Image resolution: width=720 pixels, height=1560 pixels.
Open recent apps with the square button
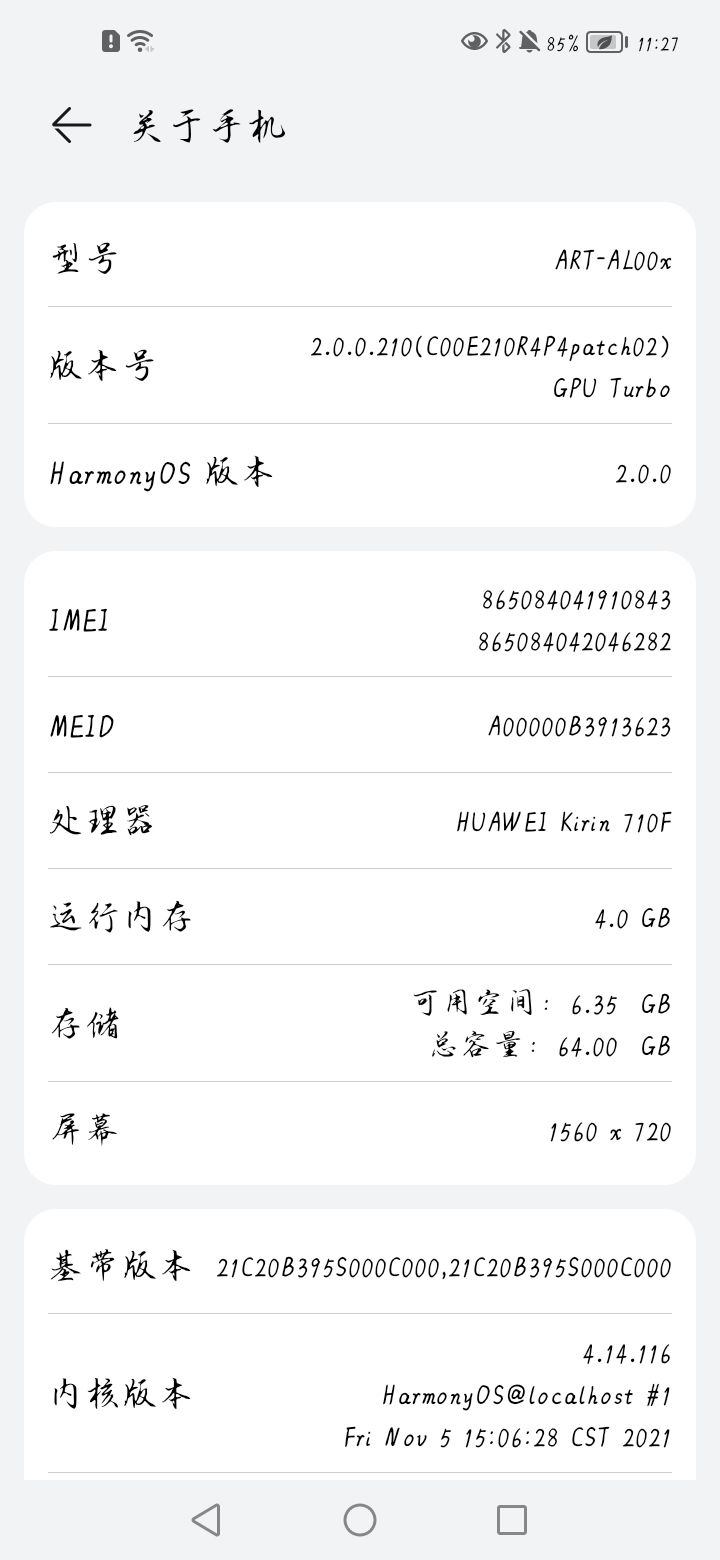click(x=512, y=1520)
